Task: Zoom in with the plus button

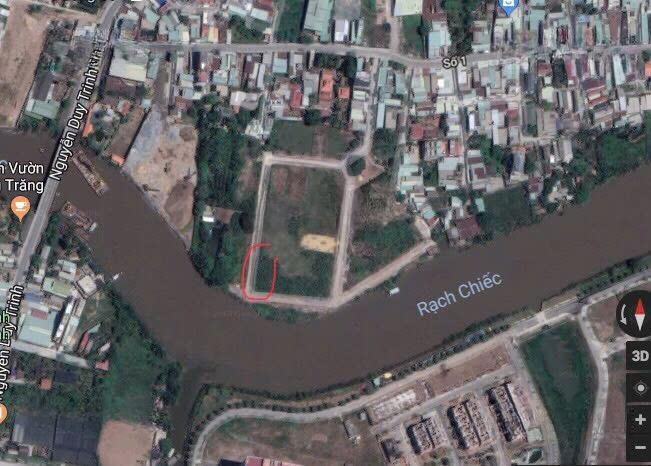Action: (x=638, y=419)
